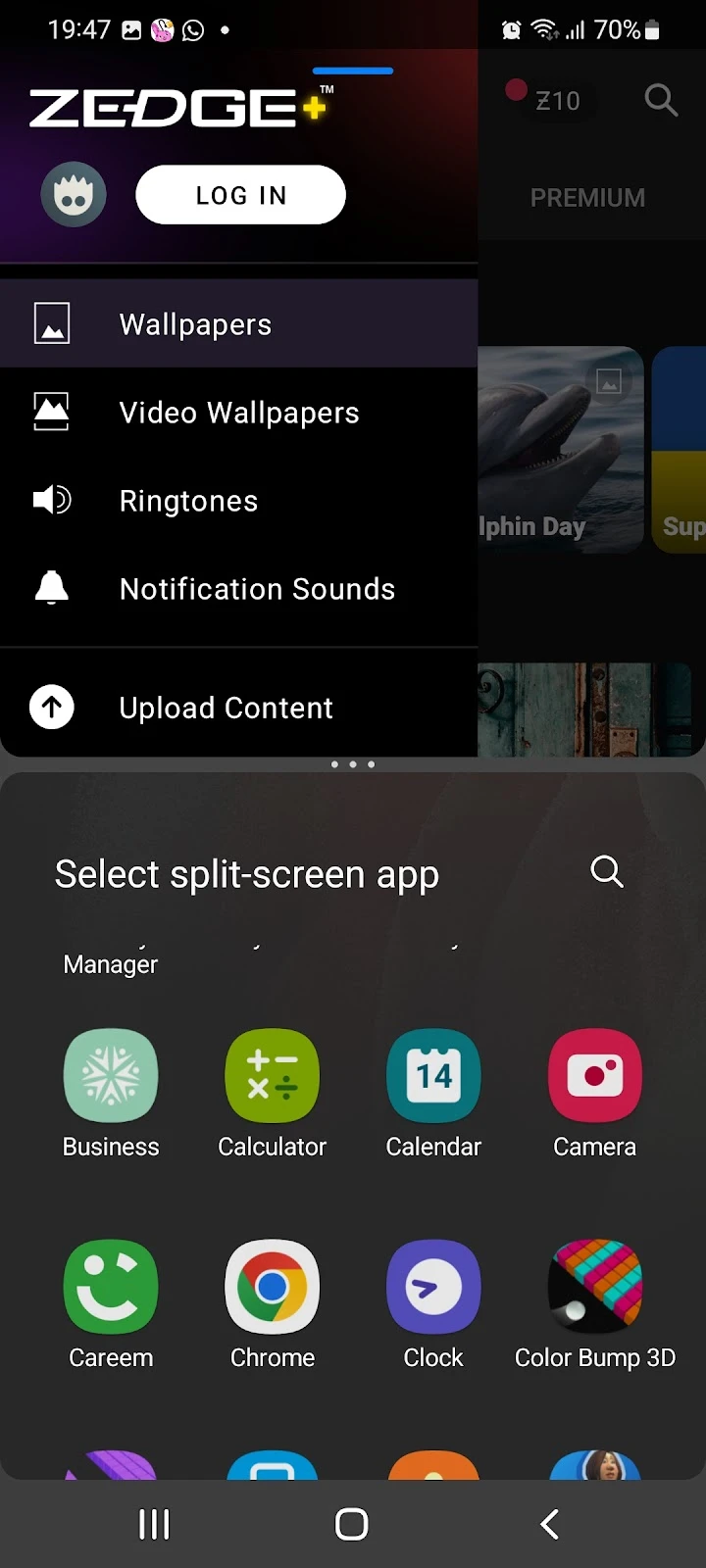Select Chrome for split screen
The width and height of the screenshot is (706, 1568).
click(x=272, y=1305)
